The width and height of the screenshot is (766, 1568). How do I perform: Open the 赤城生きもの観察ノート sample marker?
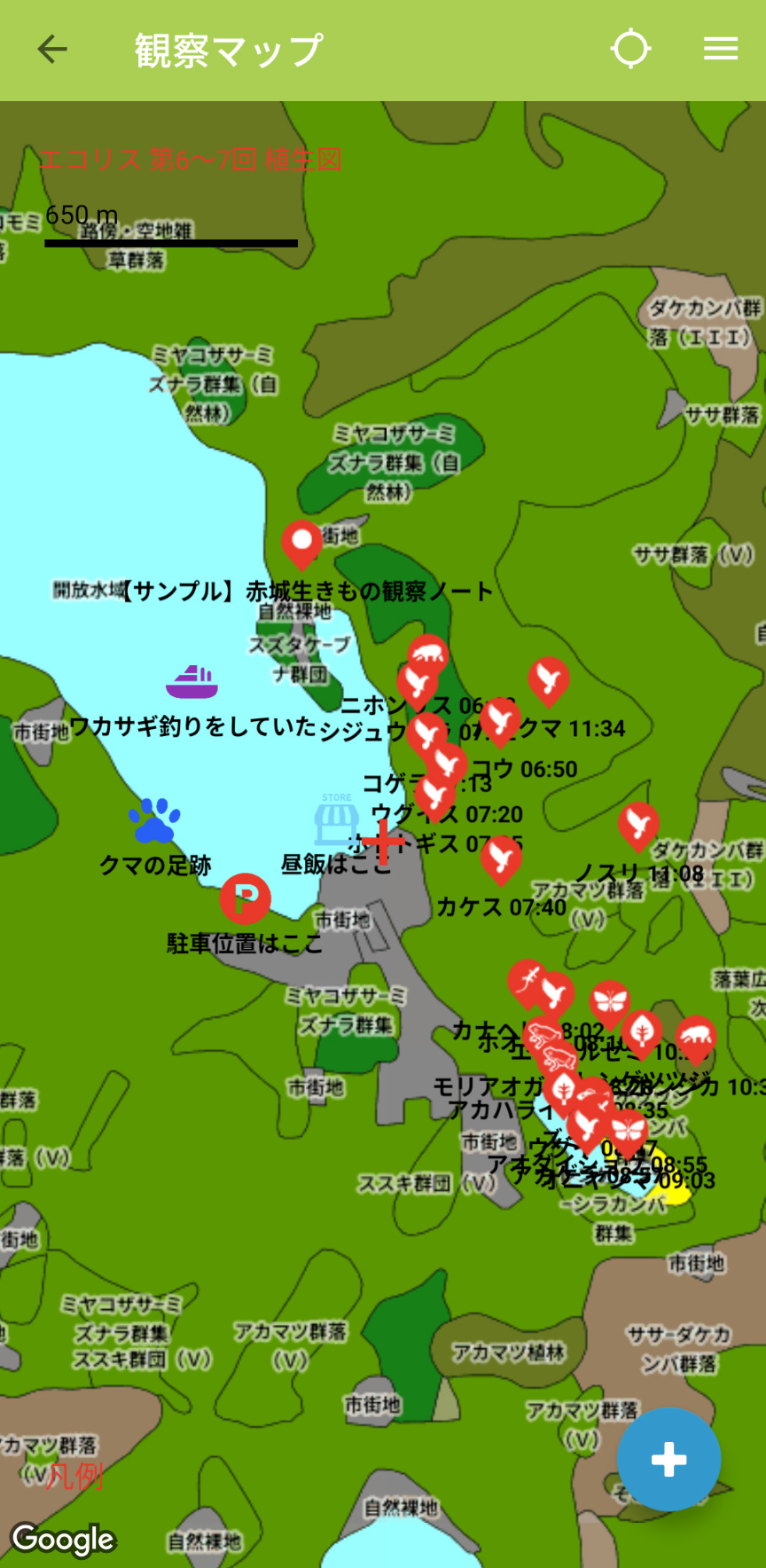tap(301, 542)
